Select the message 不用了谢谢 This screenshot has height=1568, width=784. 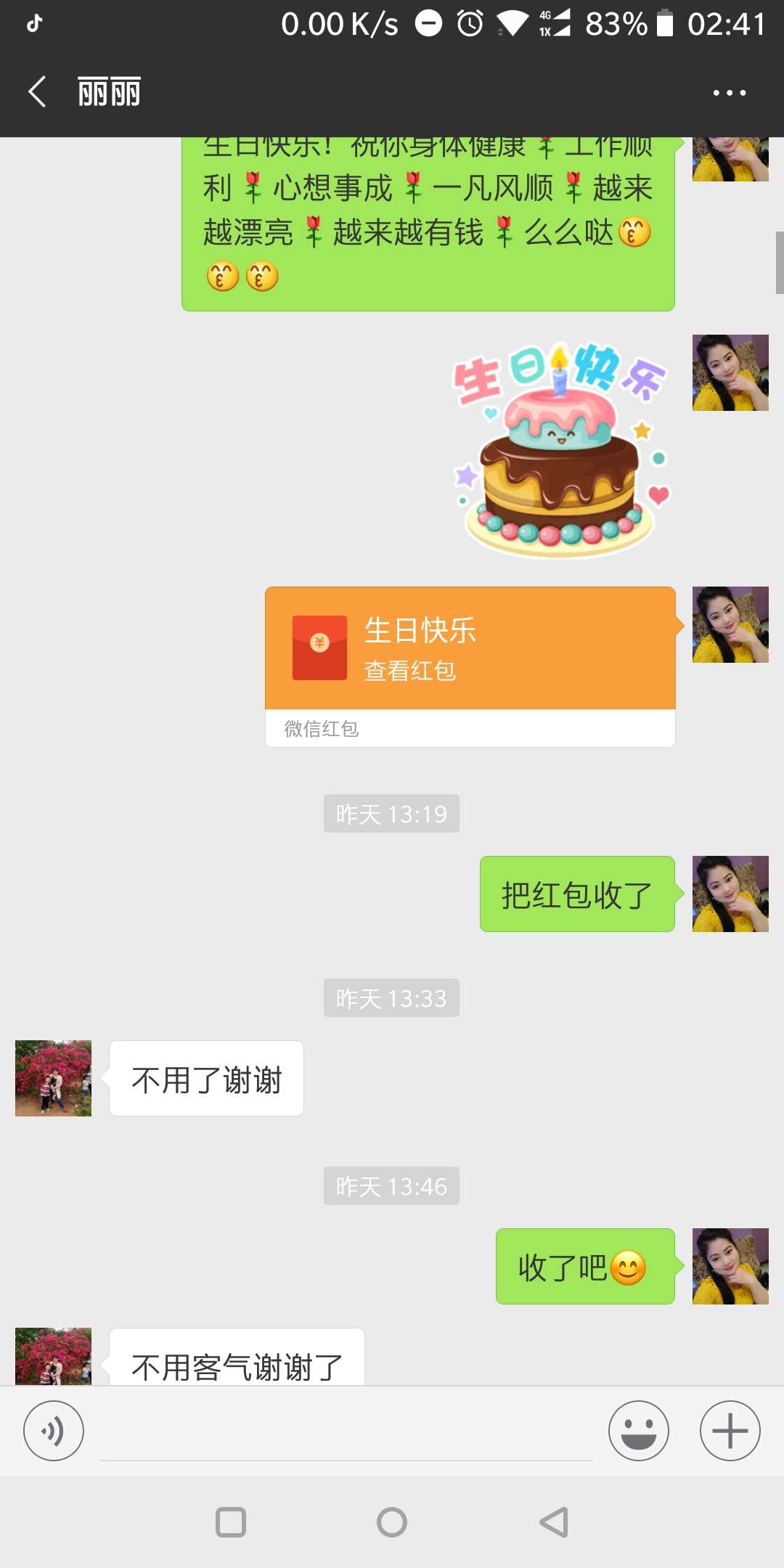205,1079
